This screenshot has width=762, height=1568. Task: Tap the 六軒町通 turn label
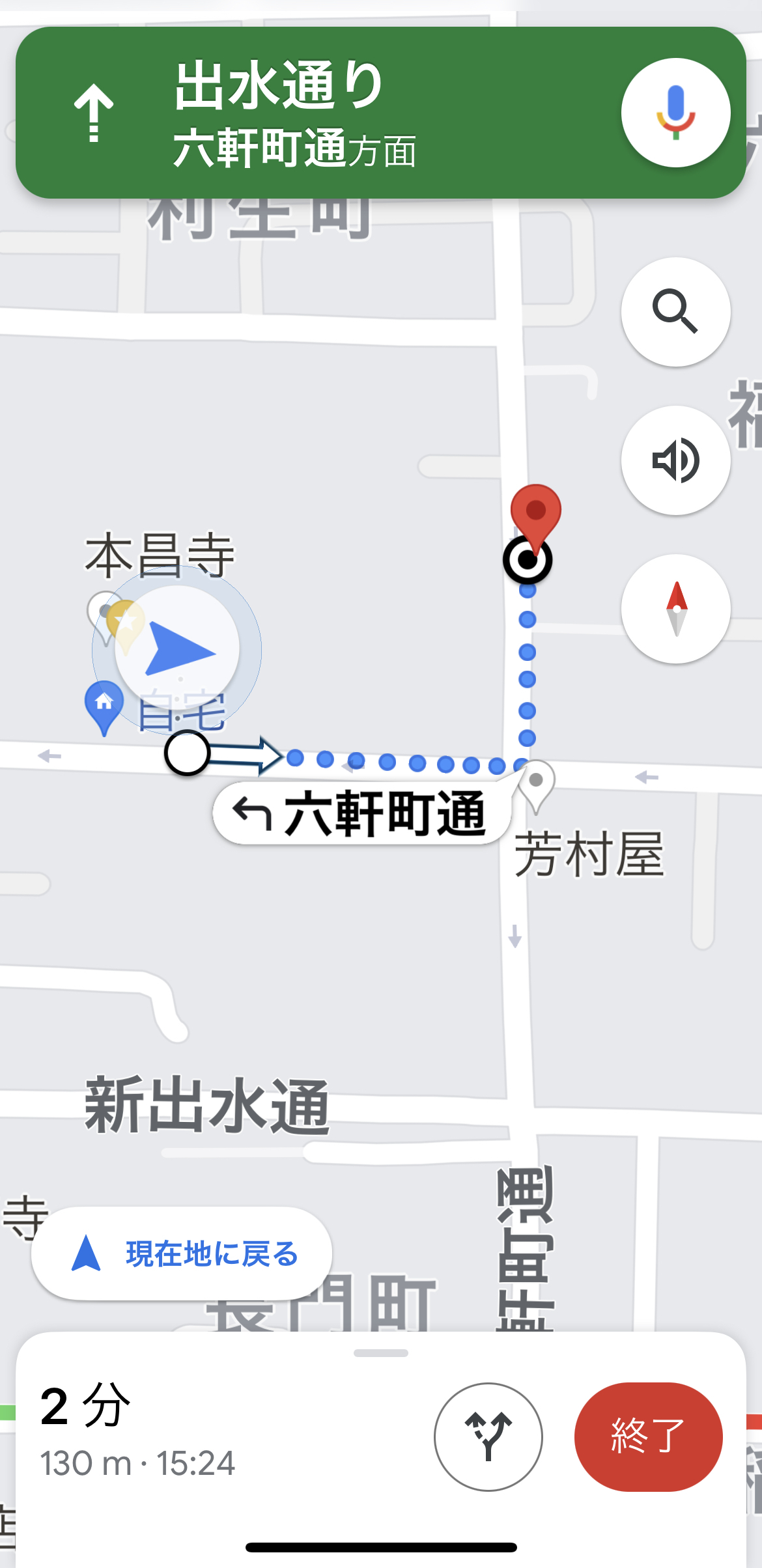[x=361, y=813]
